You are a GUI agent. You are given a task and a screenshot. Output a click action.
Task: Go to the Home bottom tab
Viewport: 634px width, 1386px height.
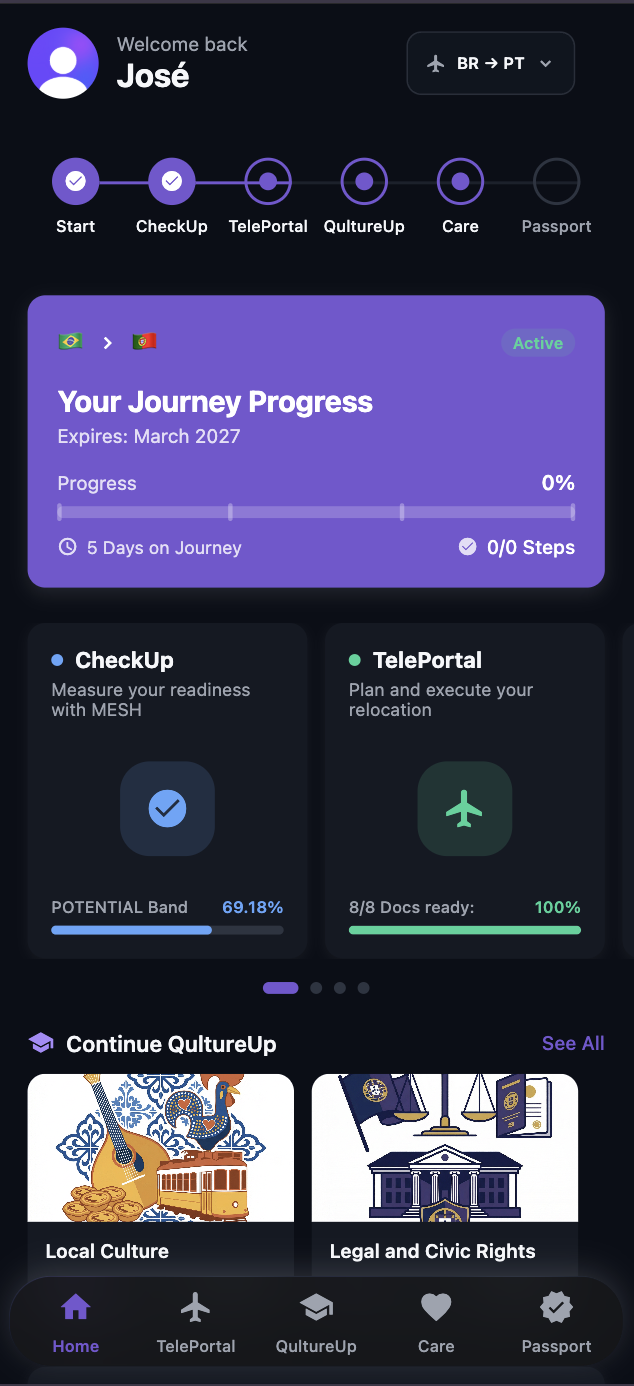[x=76, y=1322]
